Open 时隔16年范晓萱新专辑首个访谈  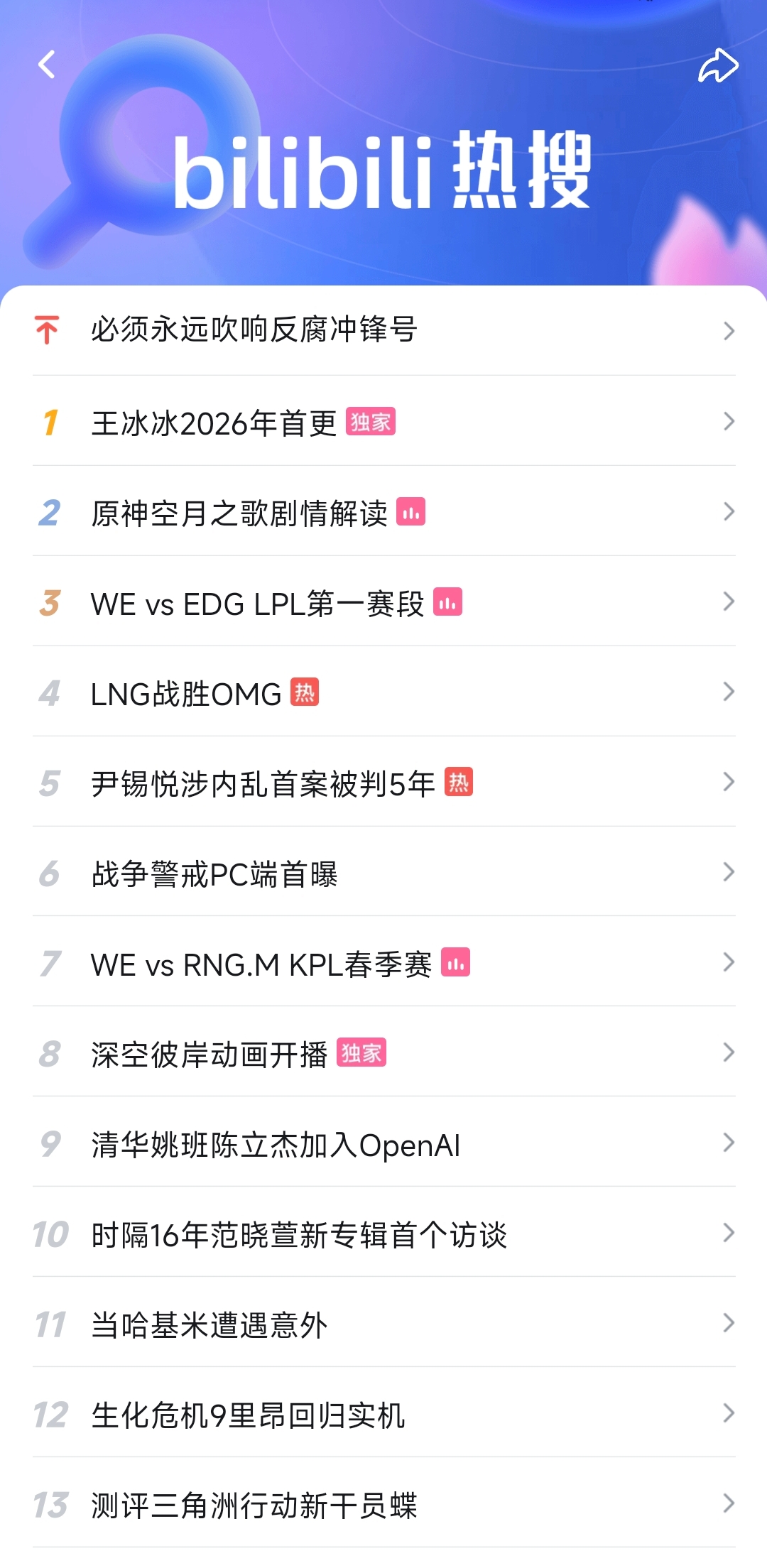click(x=299, y=1235)
